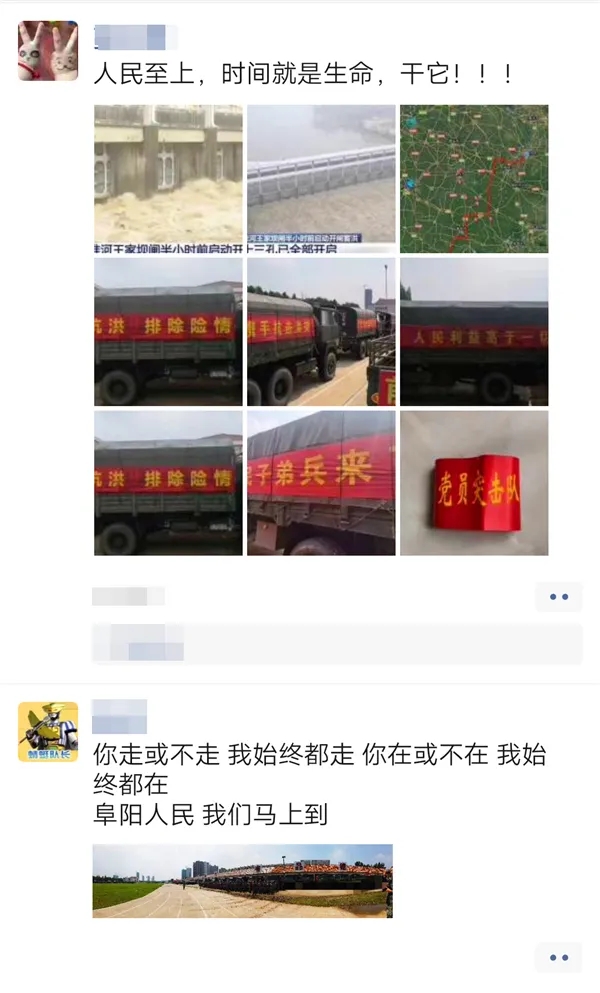
Task: View the dam floodgate photo
Action: 168,176
